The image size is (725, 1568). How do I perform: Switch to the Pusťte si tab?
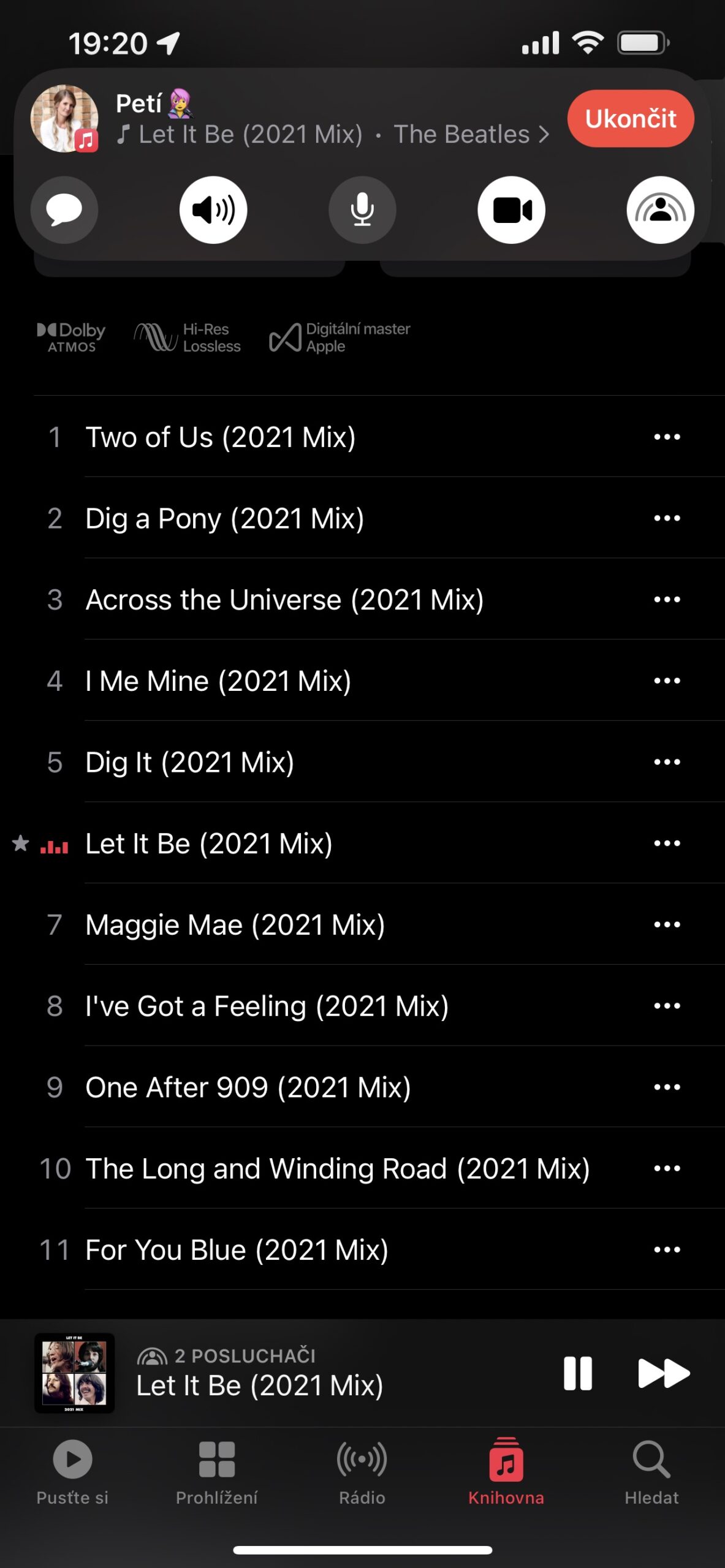[72, 1471]
